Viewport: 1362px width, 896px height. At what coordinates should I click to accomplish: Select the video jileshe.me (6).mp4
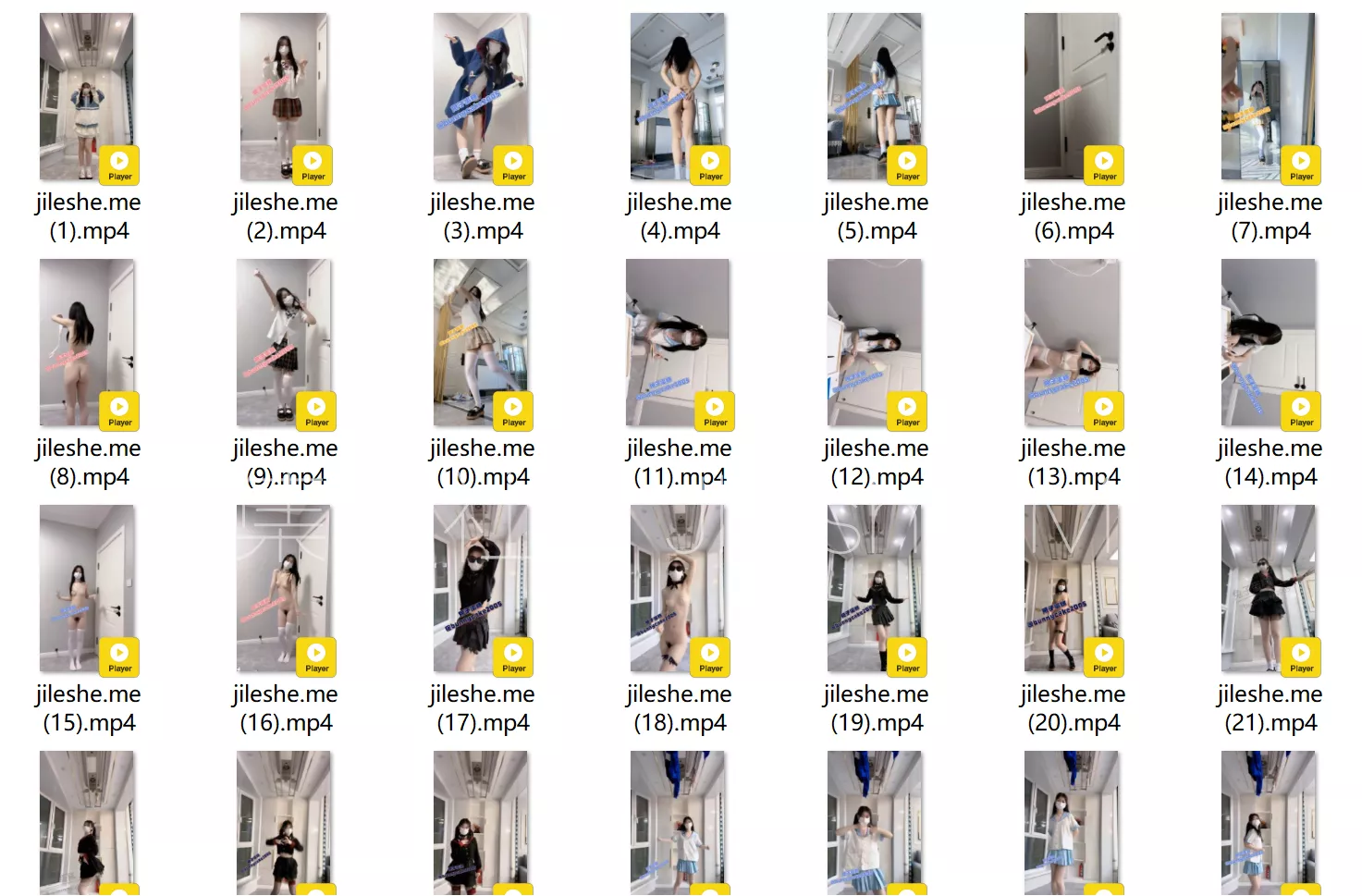tap(1072, 97)
